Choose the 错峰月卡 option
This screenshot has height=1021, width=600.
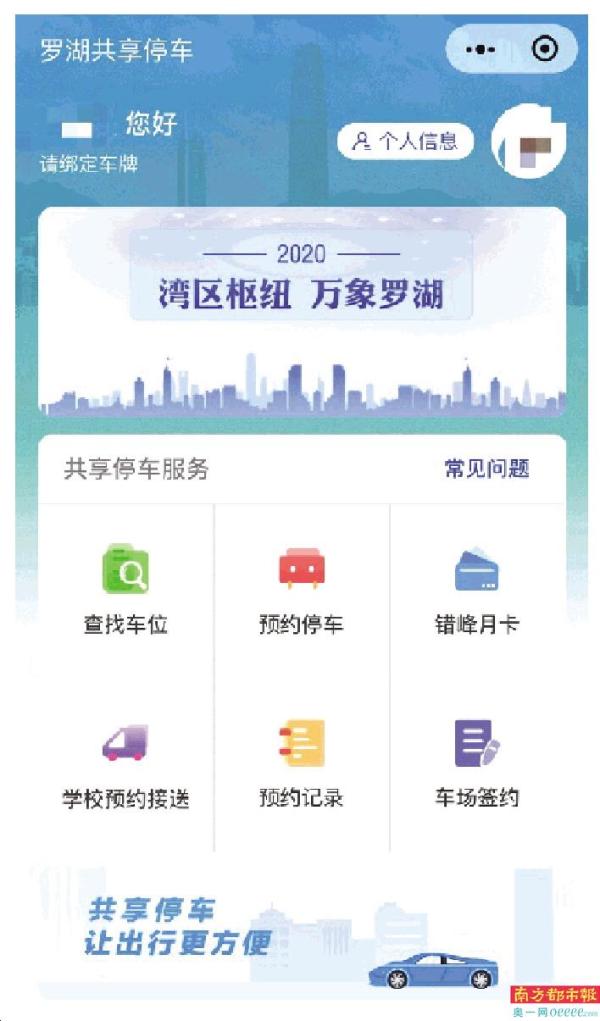pyautogui.click(x=477, y=588)
